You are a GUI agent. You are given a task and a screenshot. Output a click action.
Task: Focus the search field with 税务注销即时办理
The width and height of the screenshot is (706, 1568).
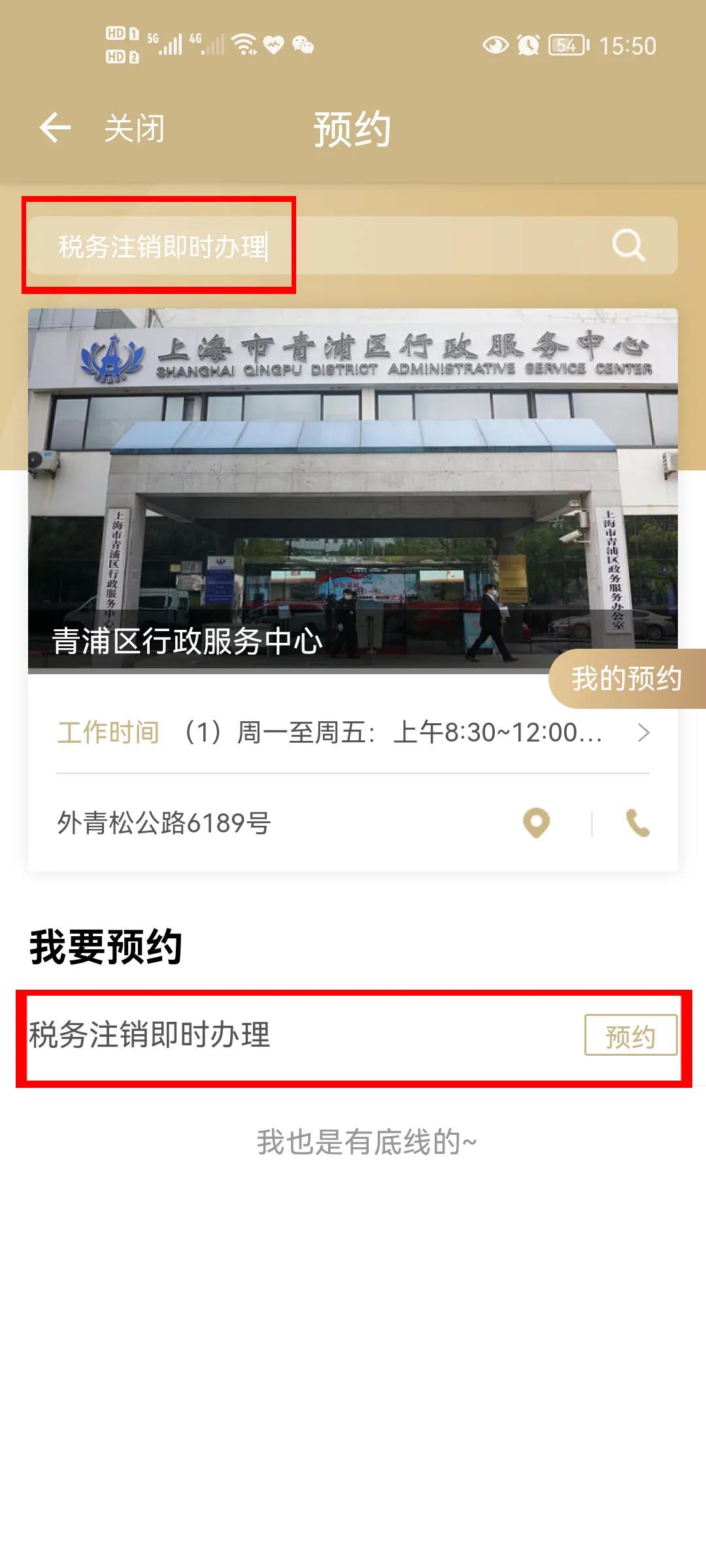point(314,246)
